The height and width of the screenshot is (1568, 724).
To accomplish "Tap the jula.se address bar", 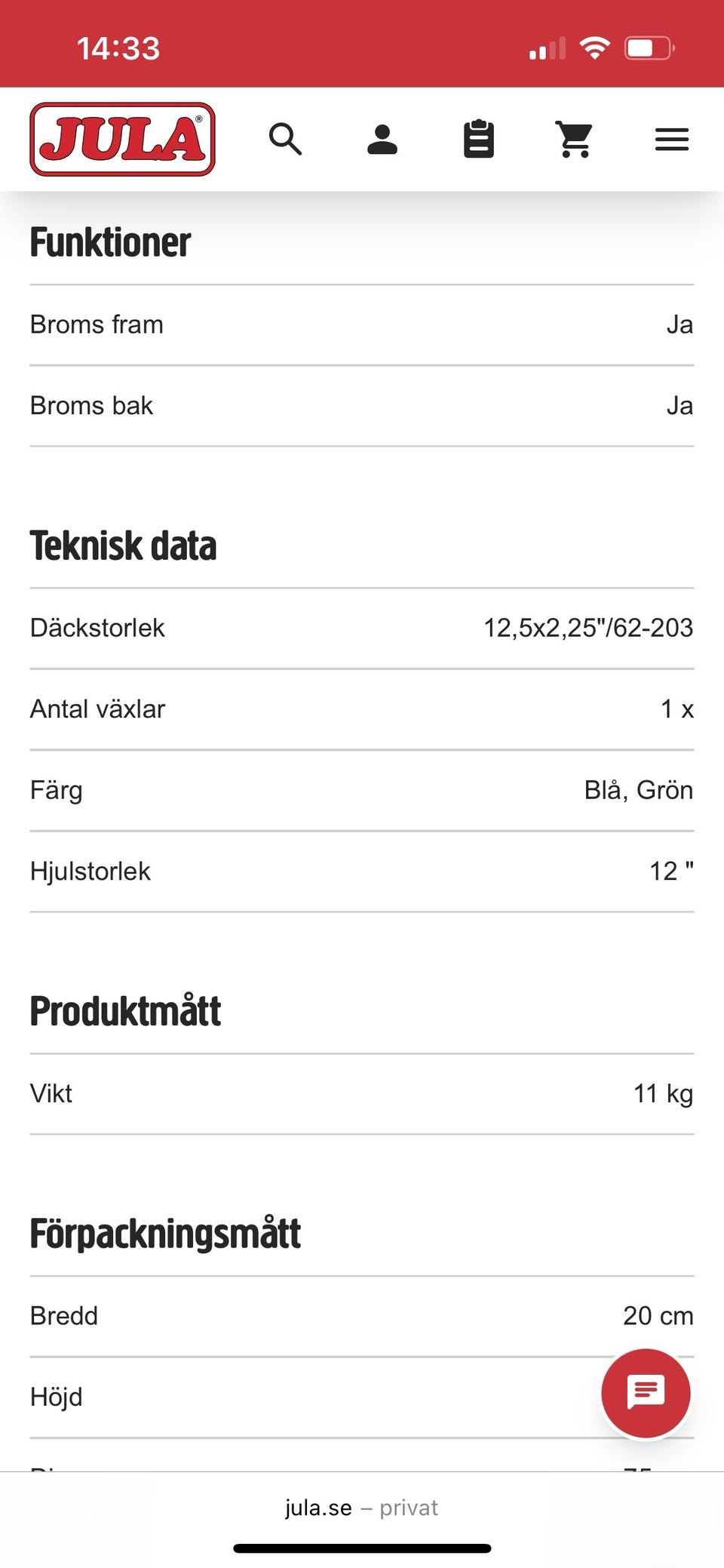I will coord(362,1508).
